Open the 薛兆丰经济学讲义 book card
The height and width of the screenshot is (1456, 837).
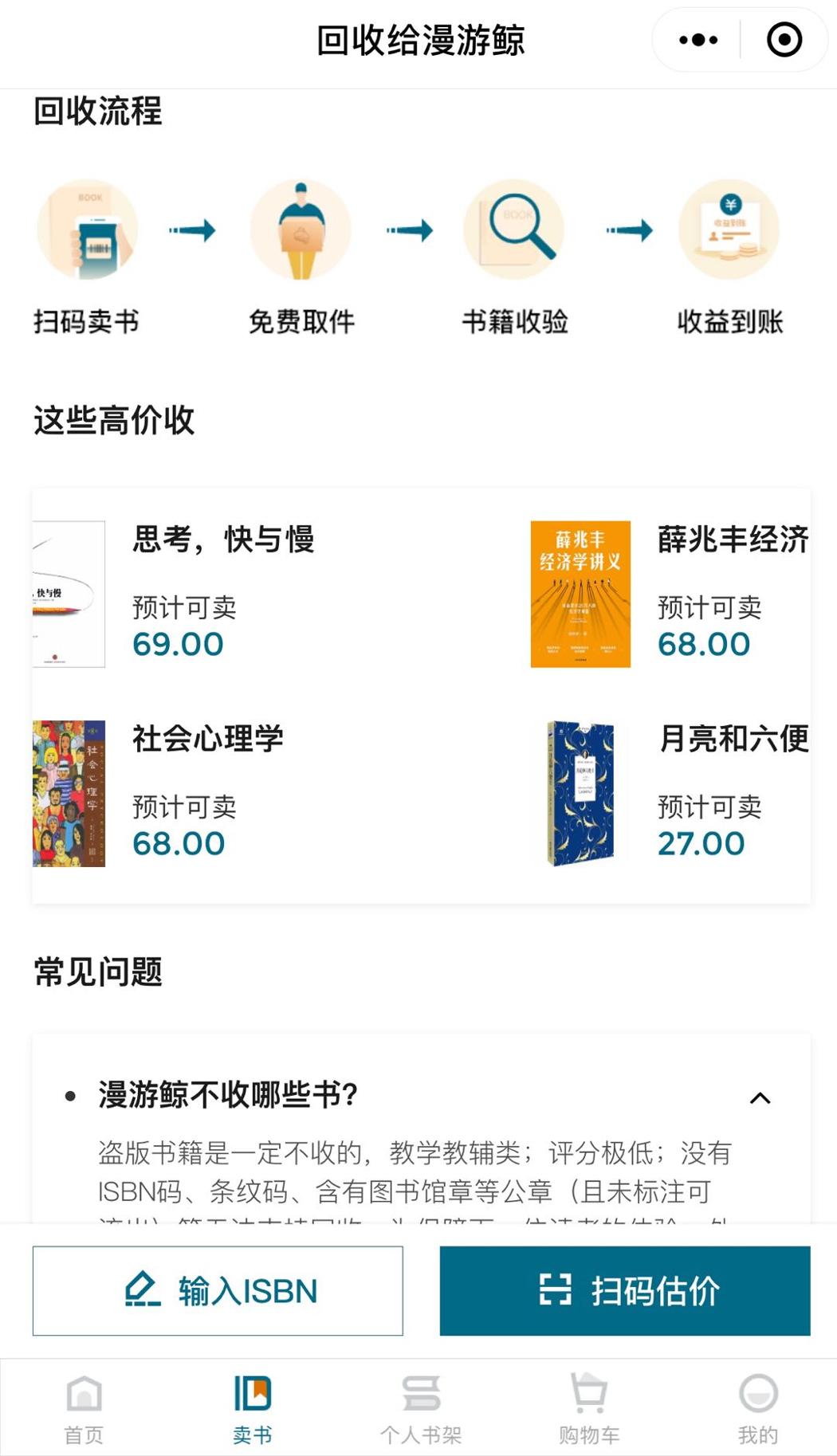[x=670, y=594]
